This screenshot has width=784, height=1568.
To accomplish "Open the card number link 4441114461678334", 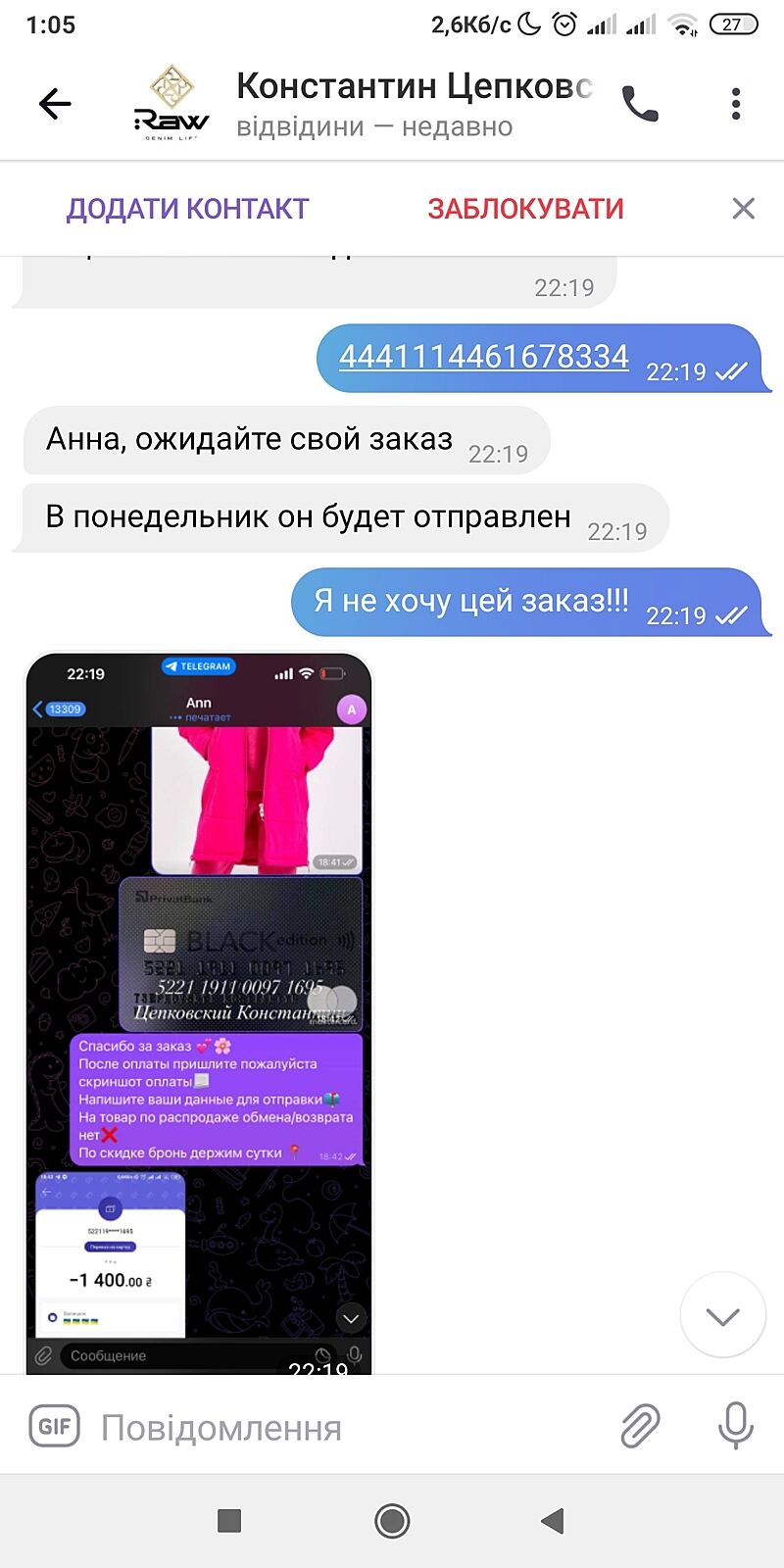I will point(483,357).
